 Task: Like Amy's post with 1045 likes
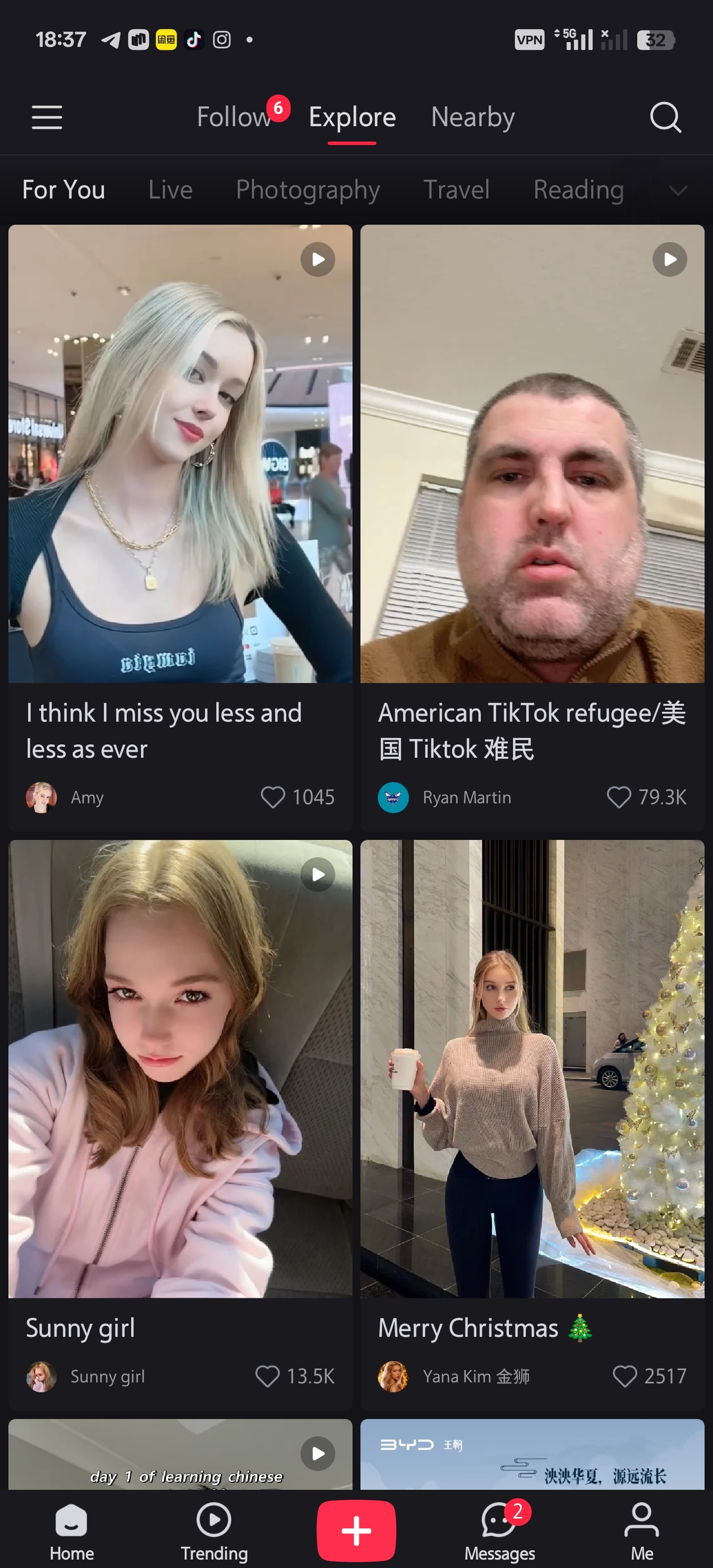[273, 797]
